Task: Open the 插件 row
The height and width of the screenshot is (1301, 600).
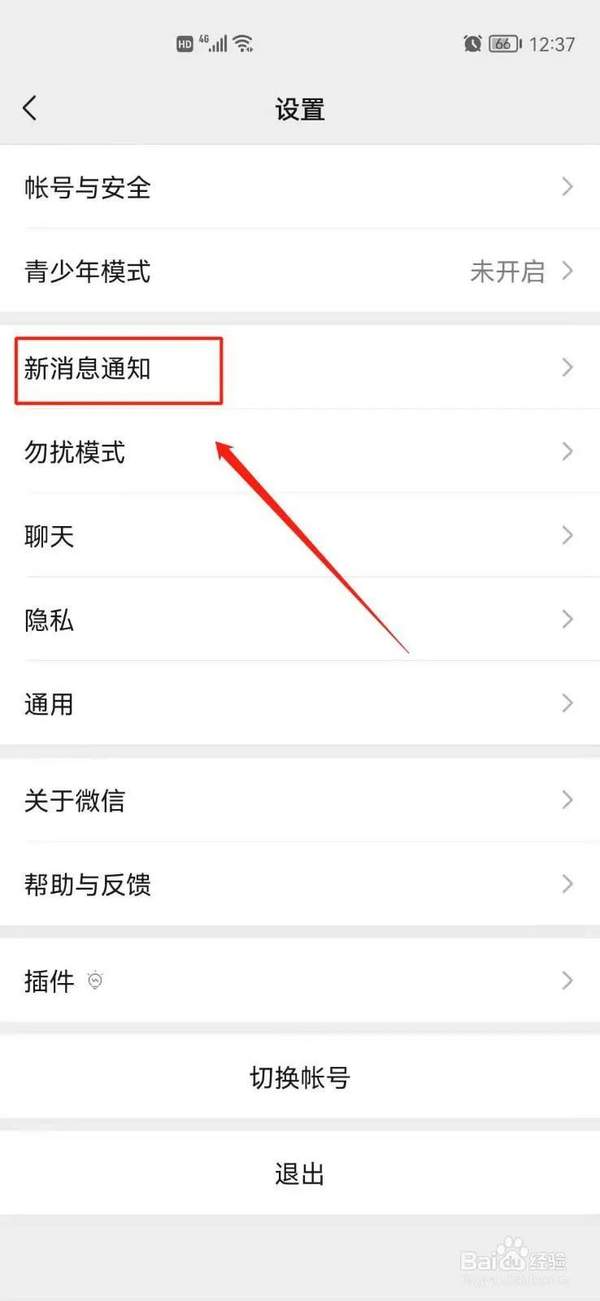Action: (300, 981)
